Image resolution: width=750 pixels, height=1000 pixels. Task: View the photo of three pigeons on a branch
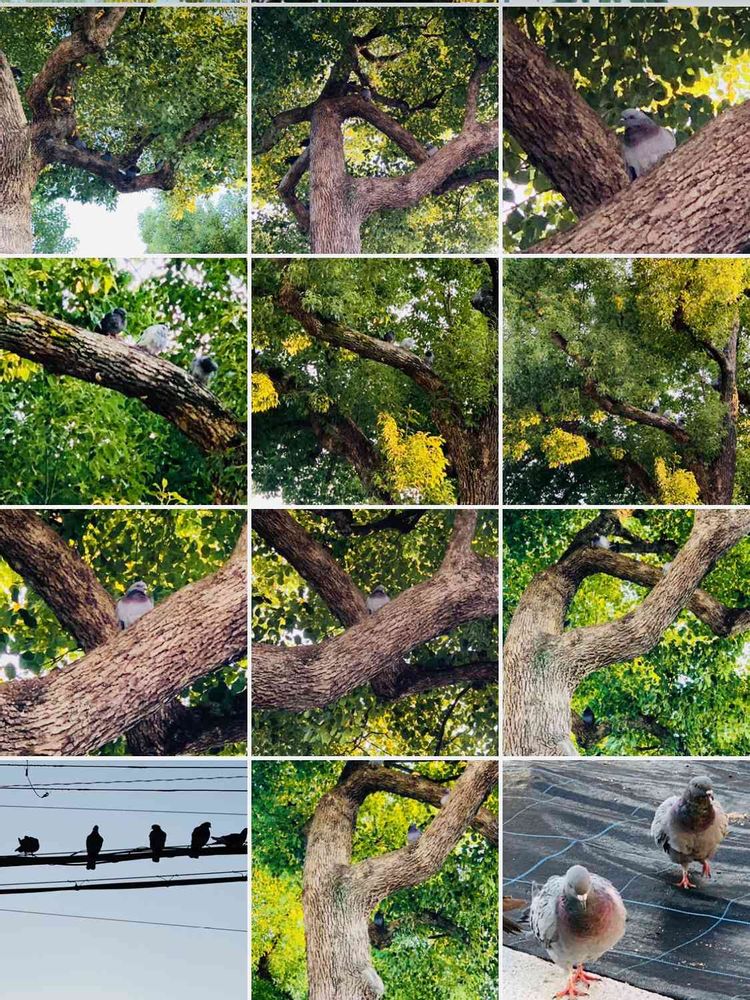pyautogui.click(x=123, y=381)
